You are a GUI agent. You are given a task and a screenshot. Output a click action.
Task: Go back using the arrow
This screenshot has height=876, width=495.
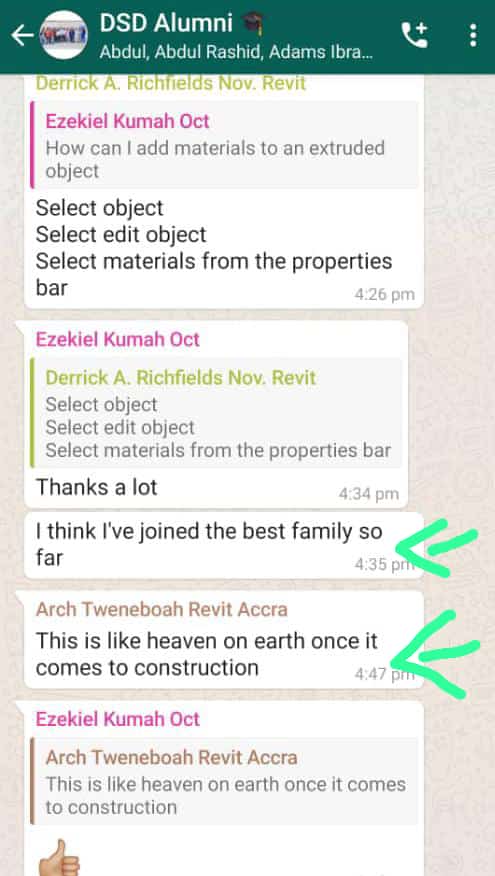click(x=22, y=36)
